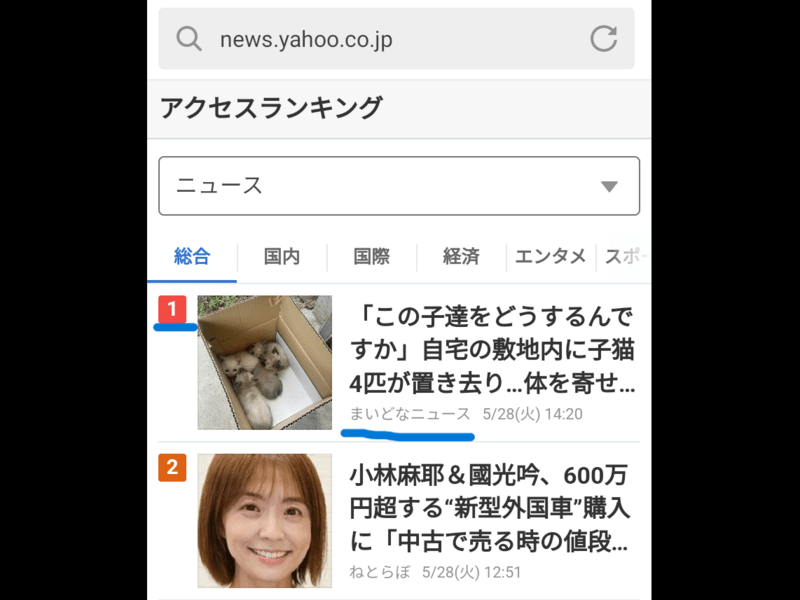Open the rank 1 article about abandoned kittens
The width and height of the screenshot is (800, 600).
coord(492,350)
